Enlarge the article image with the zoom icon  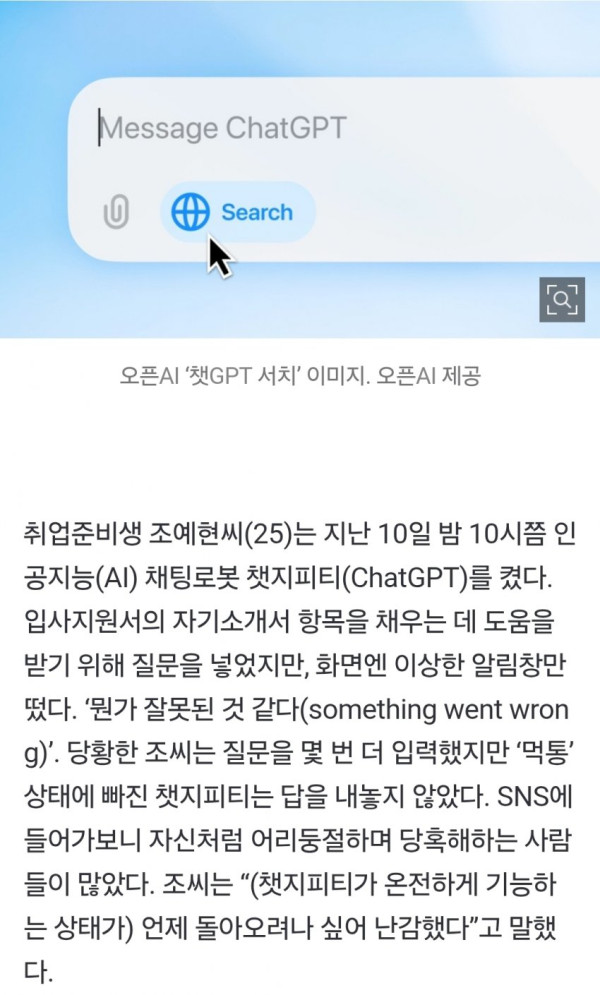click(562, 299)
